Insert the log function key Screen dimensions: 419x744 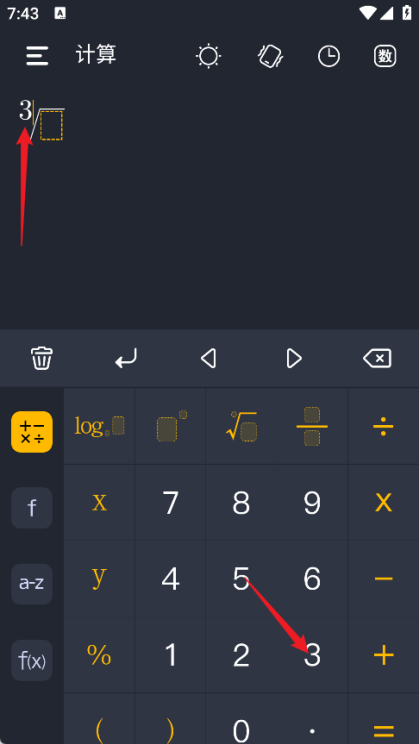(99, 426)
